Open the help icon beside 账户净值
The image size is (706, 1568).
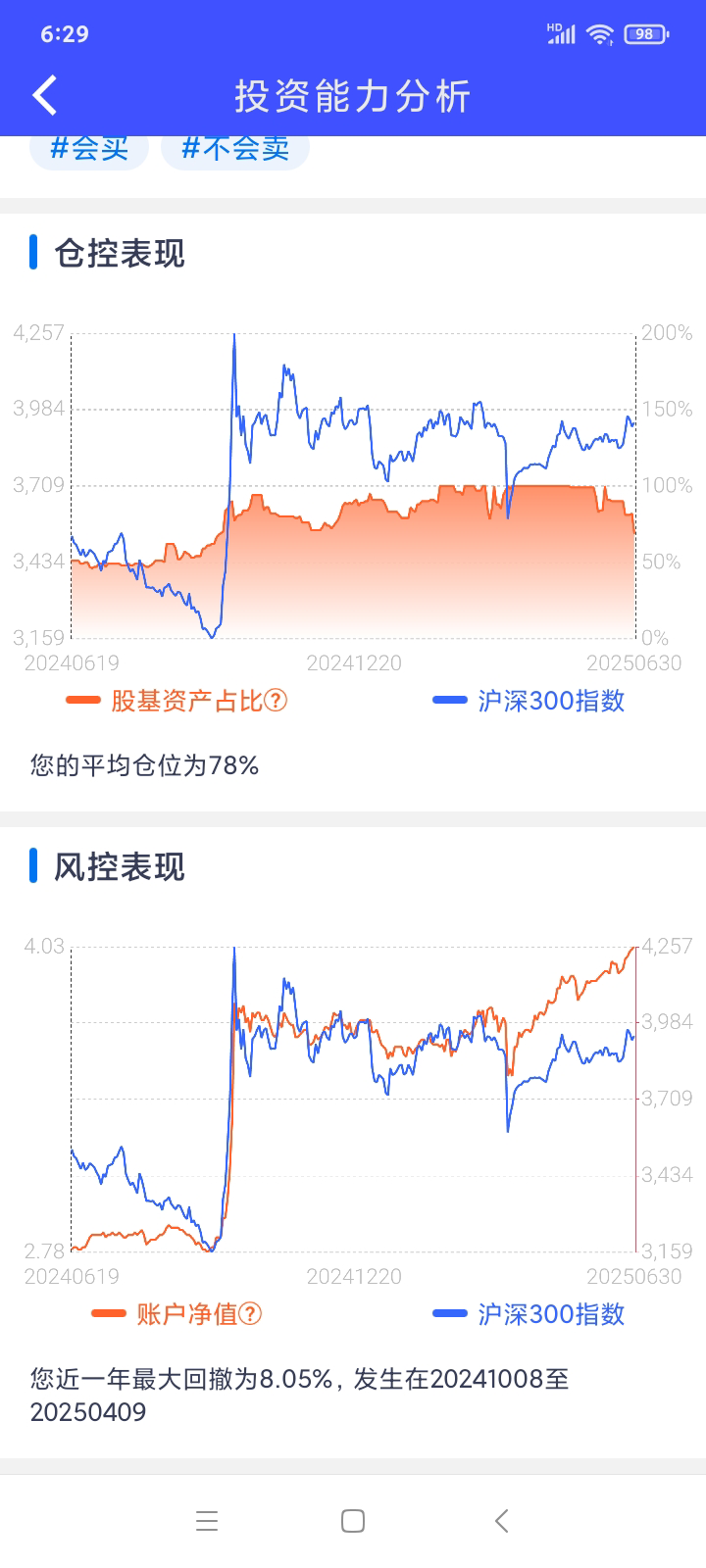click(x=251, y=1314)
